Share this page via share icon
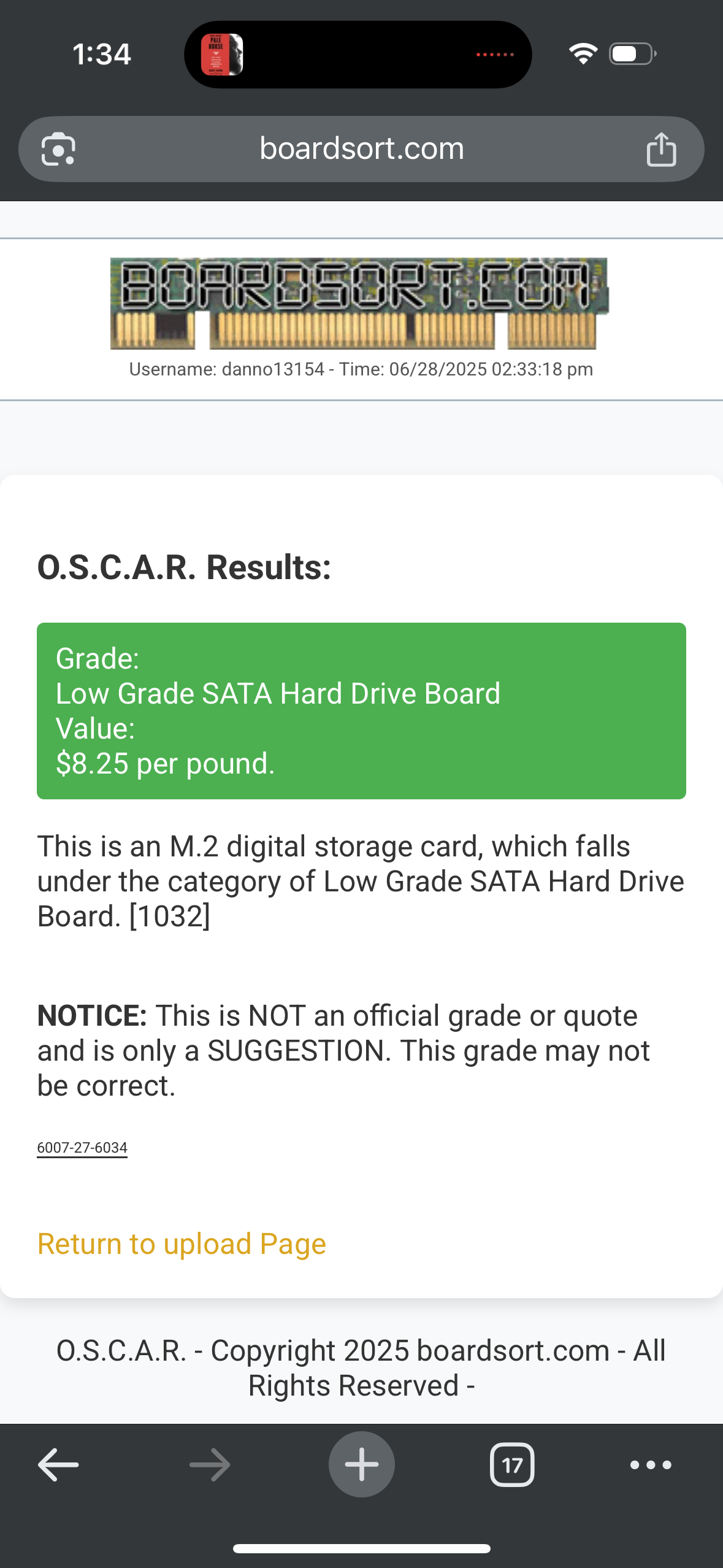Image resolution: width=723 pixels, height=1568 pixels. coord(661,149)
